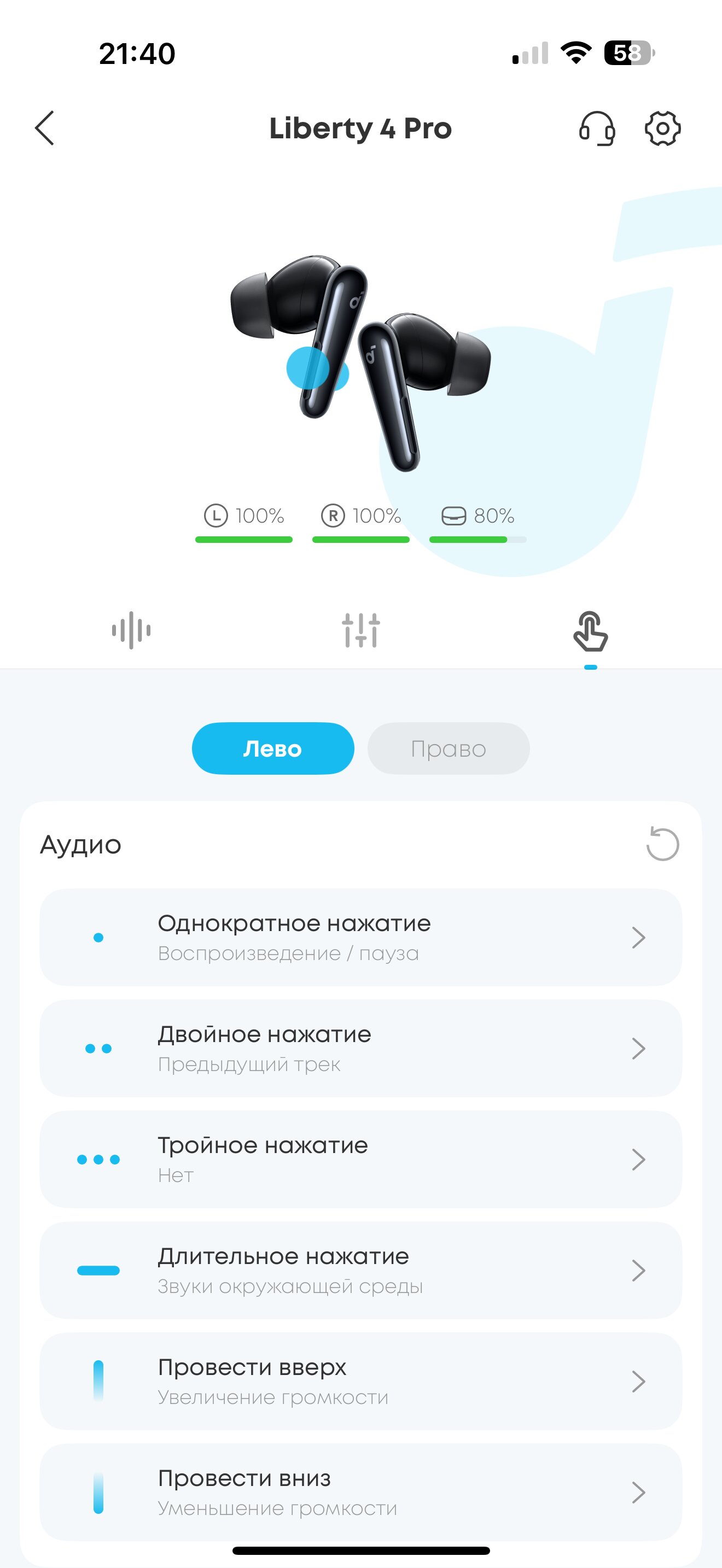Image resolution: width=722 pixels, height=1568 pixels.
Task: Open Однократное нажатие setting
Action: pos(361,938)
